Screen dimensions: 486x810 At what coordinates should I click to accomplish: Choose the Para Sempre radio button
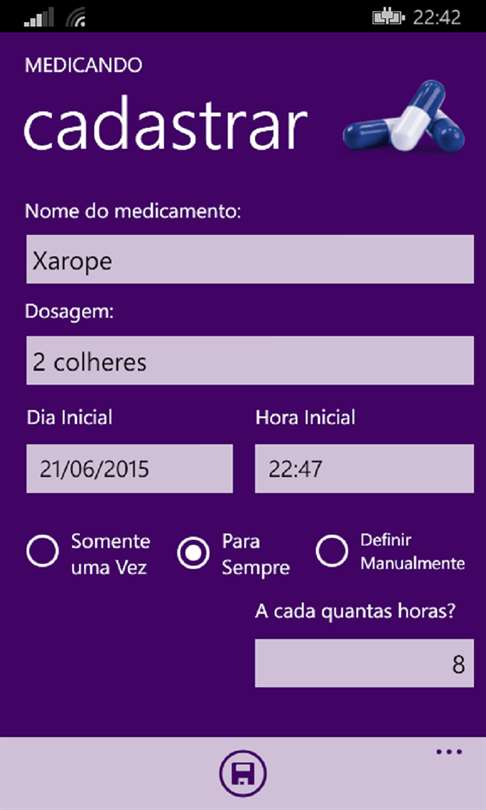coord(193,552)
